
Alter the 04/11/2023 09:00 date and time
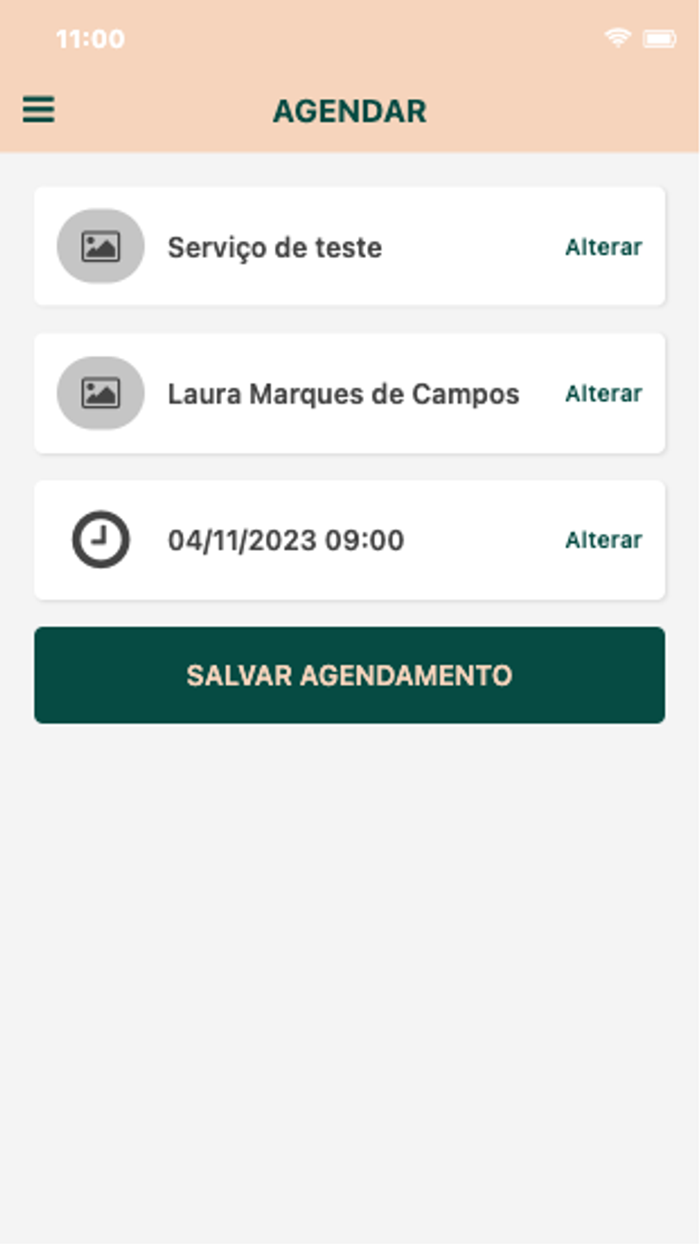click(x=603, y=540)
